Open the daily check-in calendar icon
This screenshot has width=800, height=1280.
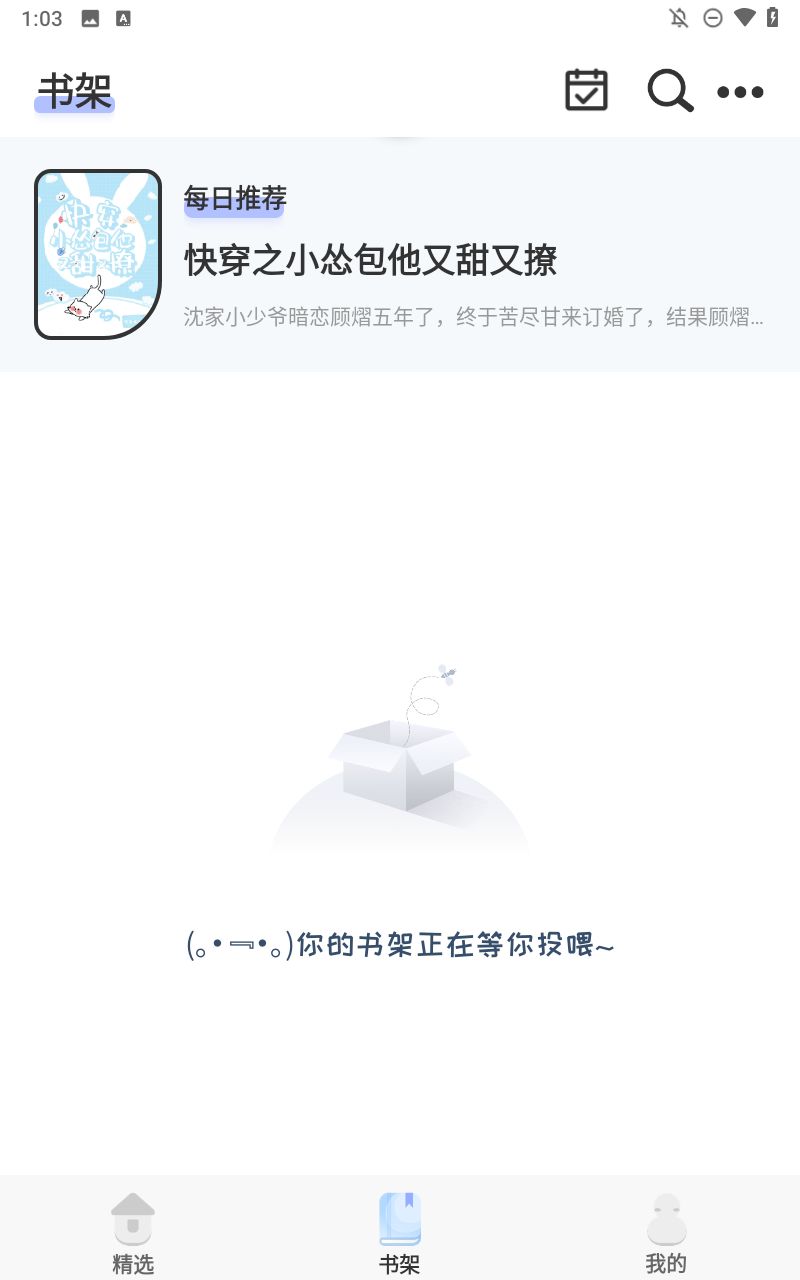(586, 91)
